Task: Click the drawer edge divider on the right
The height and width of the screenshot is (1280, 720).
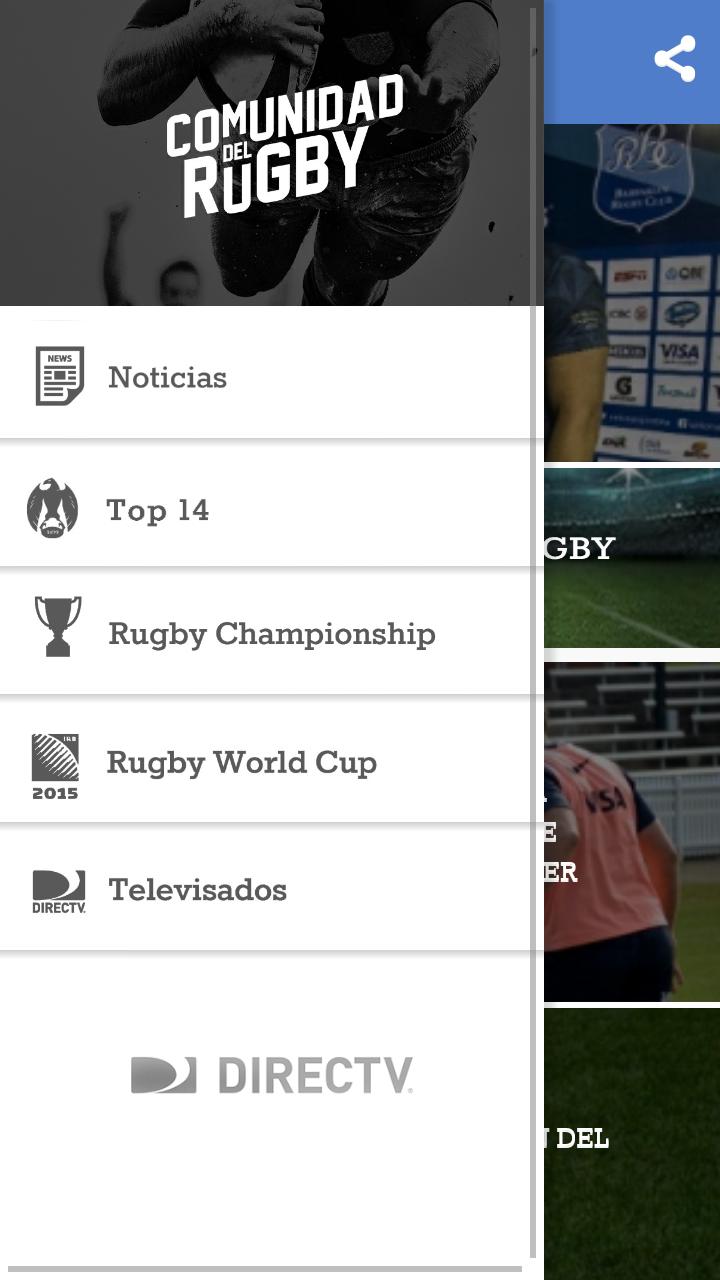Action: 536,640
